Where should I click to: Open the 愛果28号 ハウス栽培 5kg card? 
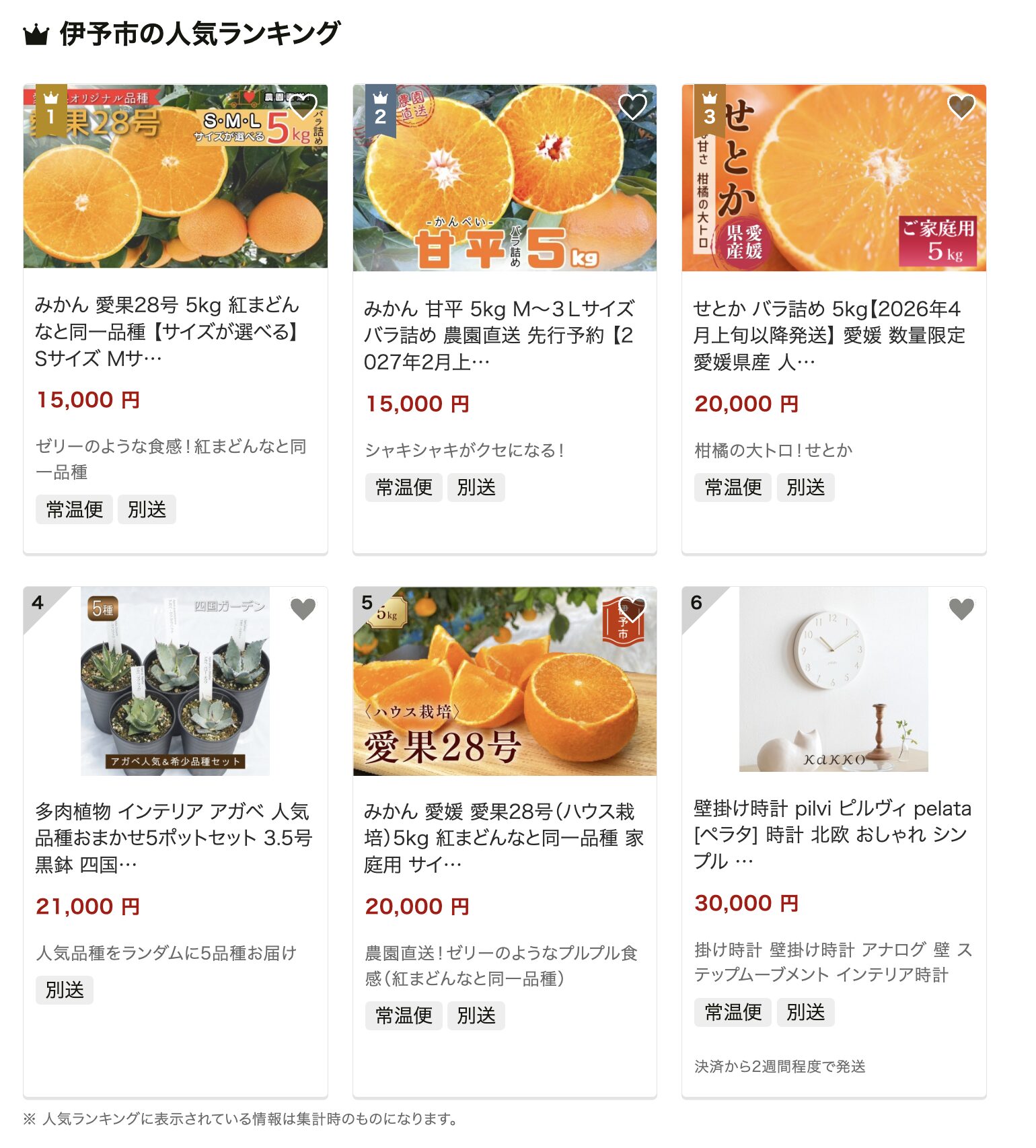click(x=504, y=837)
